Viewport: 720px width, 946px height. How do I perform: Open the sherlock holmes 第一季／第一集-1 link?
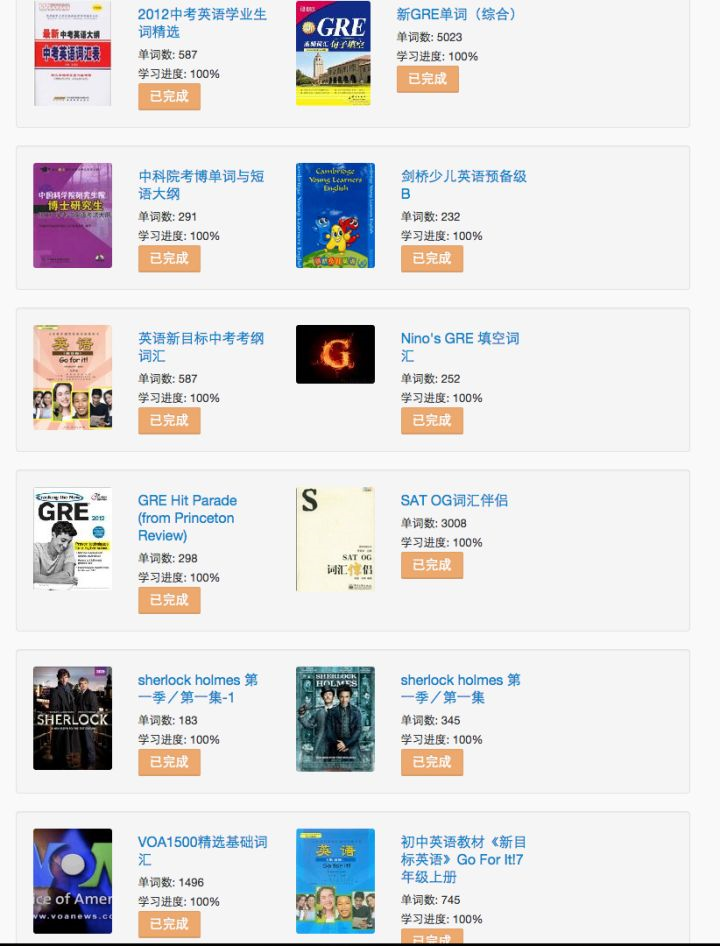tap(197, 688)
